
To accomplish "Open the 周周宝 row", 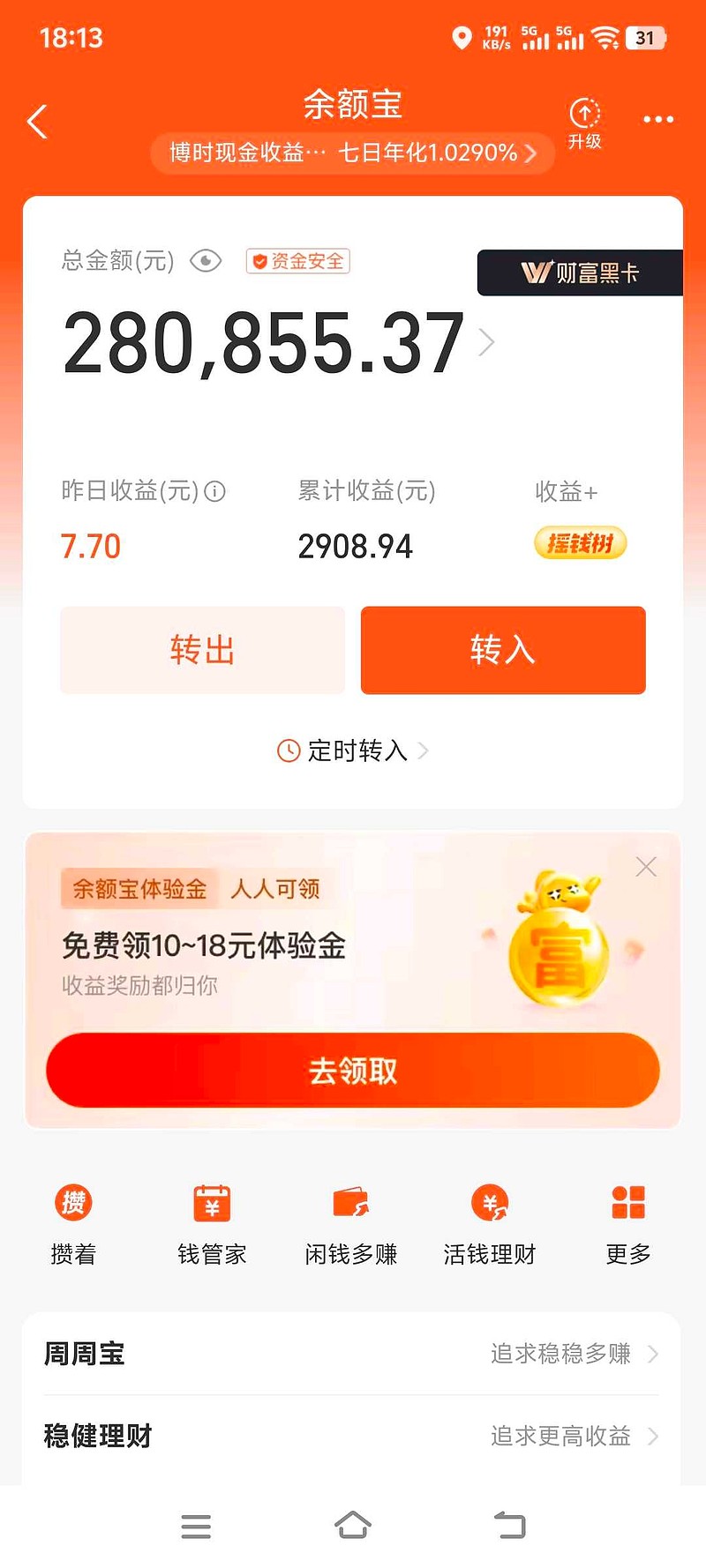I will click(351, 1354).
